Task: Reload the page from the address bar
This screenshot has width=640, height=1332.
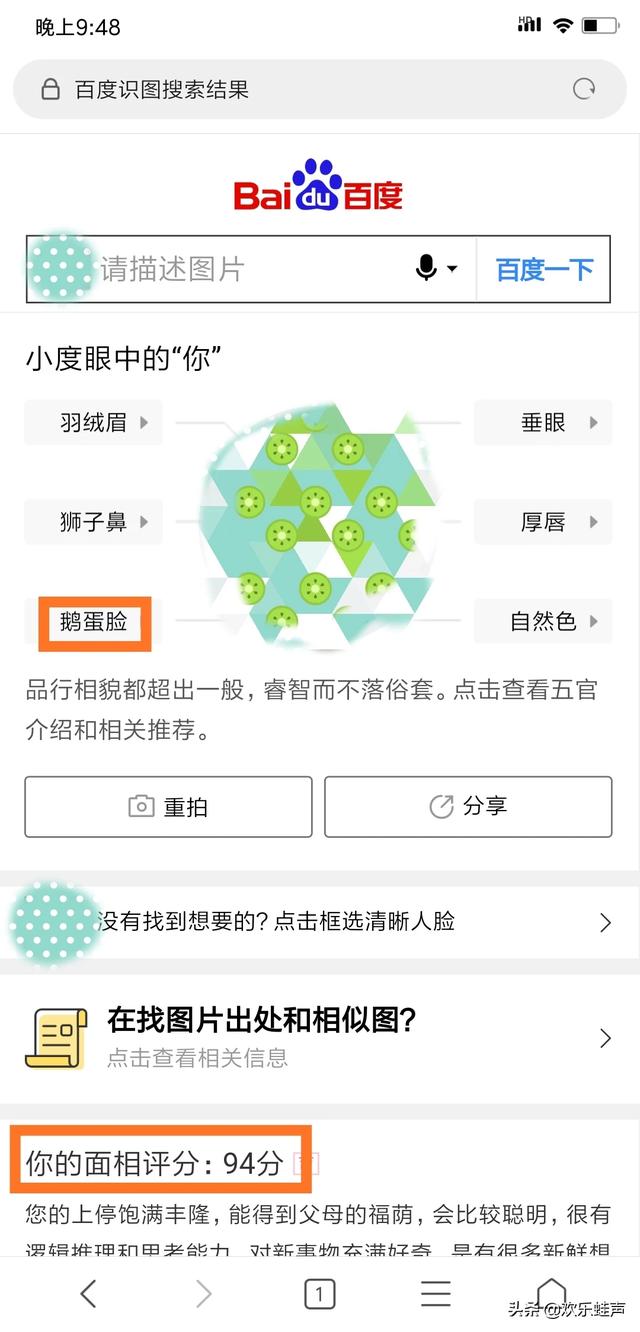Action: point(584,89)
